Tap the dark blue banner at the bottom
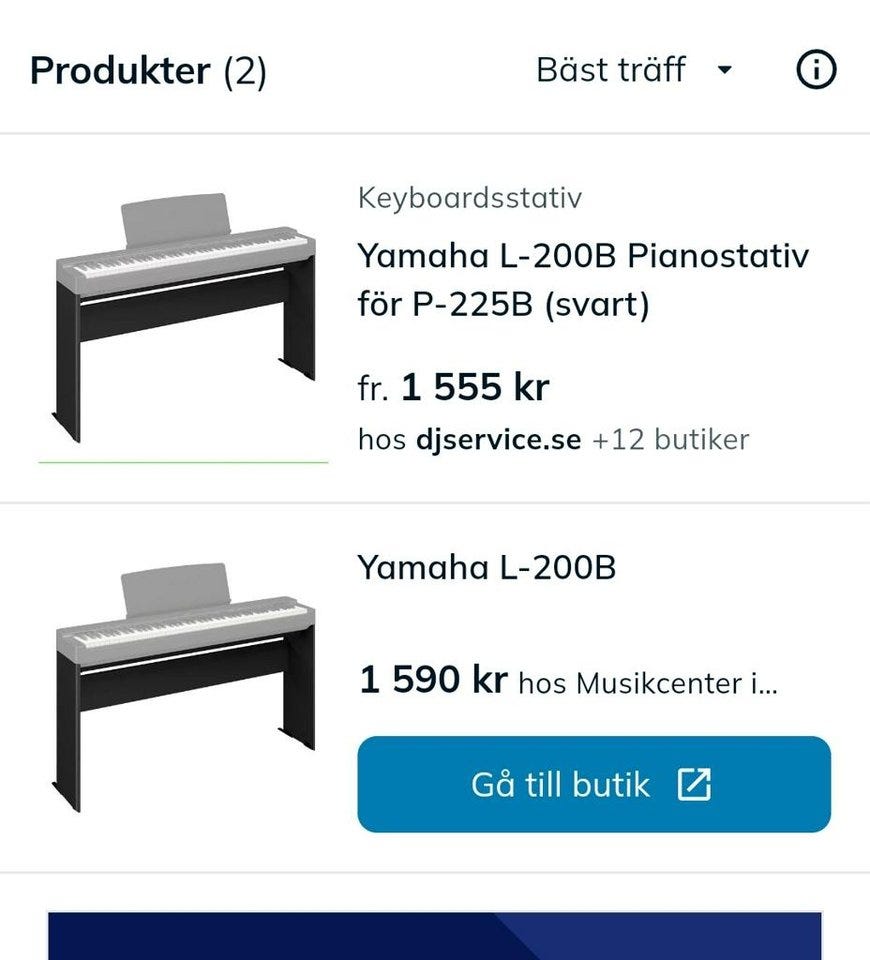The image size is (870, 960). pyautogui.click(x=435, y=940)
